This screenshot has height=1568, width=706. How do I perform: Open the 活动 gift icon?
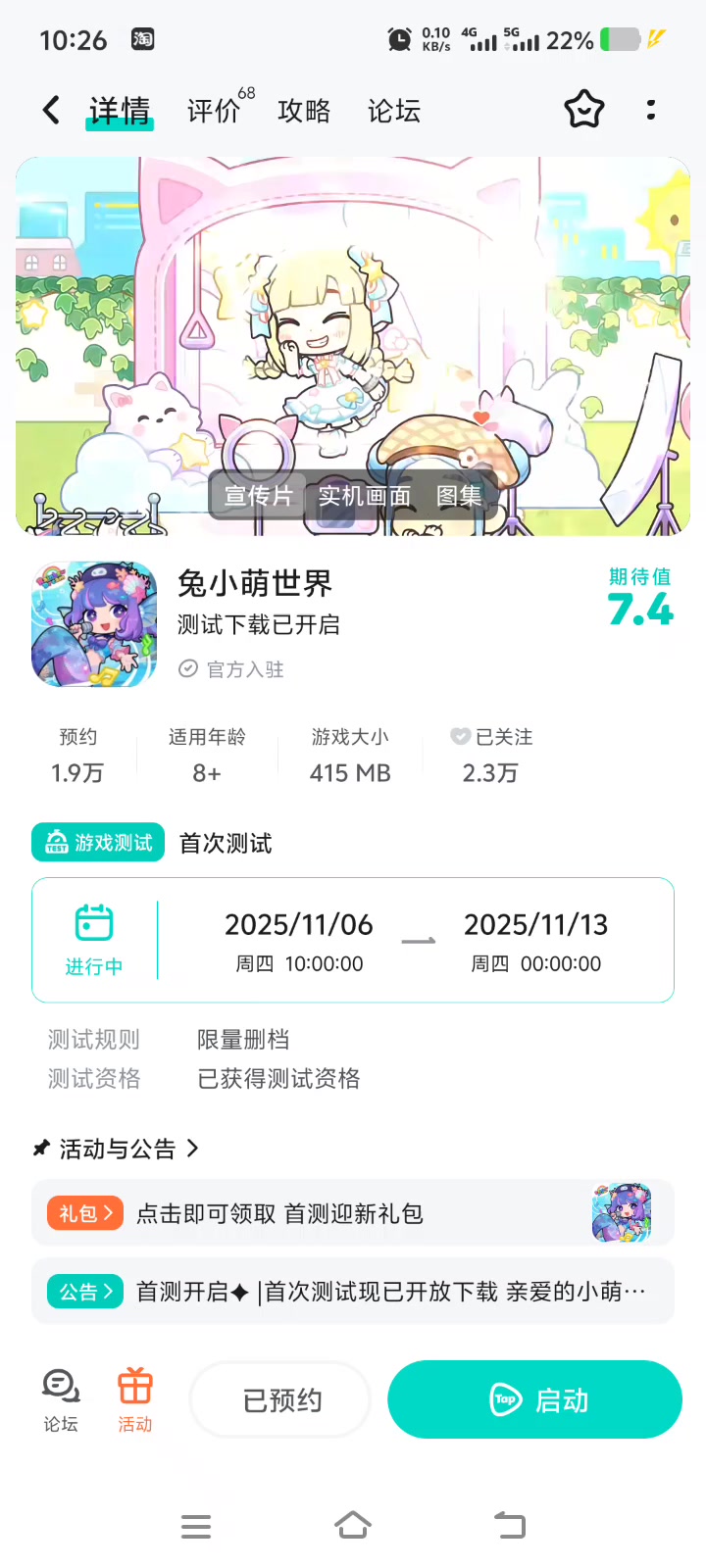click(135, 1399)
